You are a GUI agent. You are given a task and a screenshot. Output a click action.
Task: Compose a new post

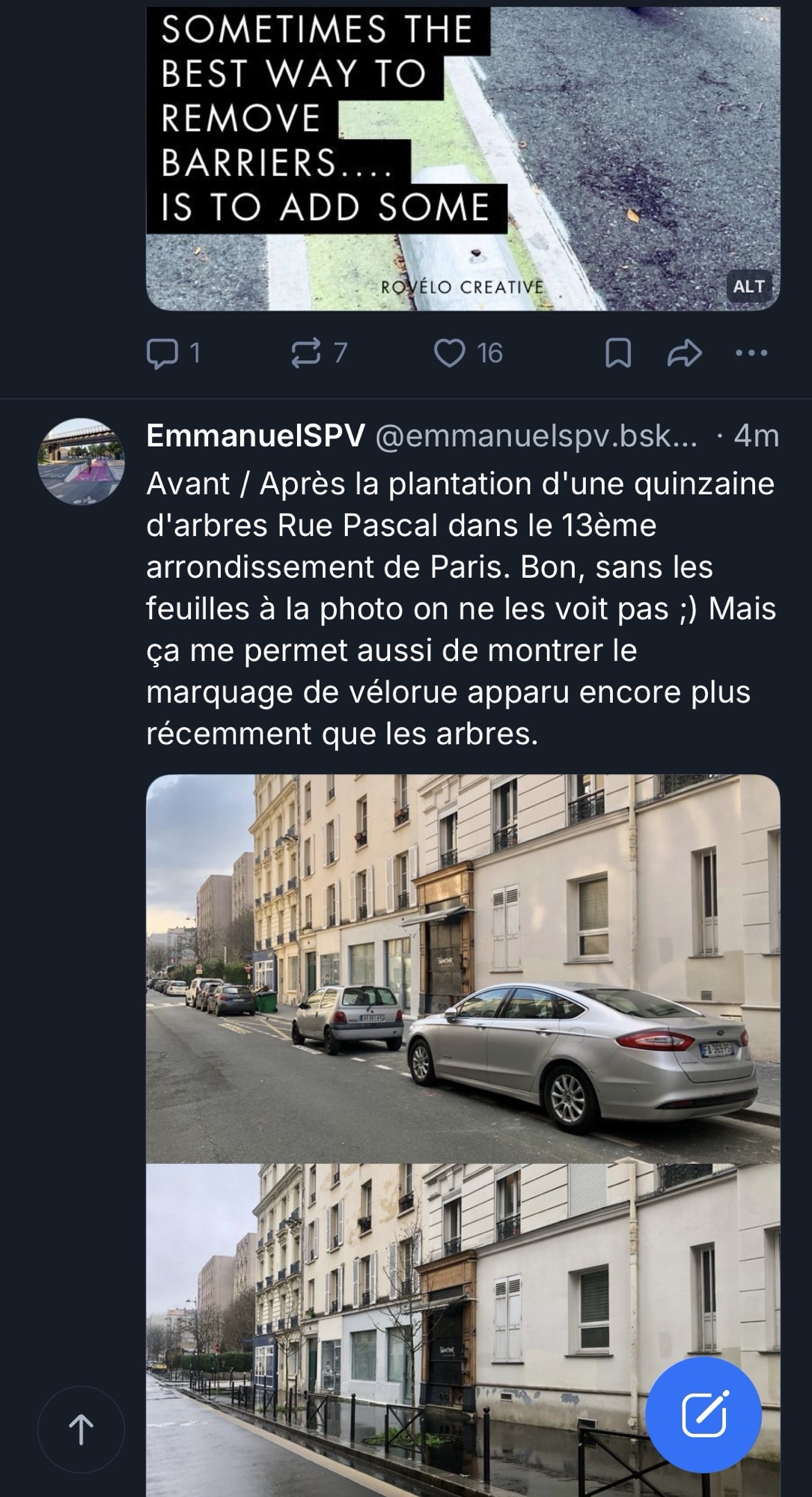tap(703, 1415)
